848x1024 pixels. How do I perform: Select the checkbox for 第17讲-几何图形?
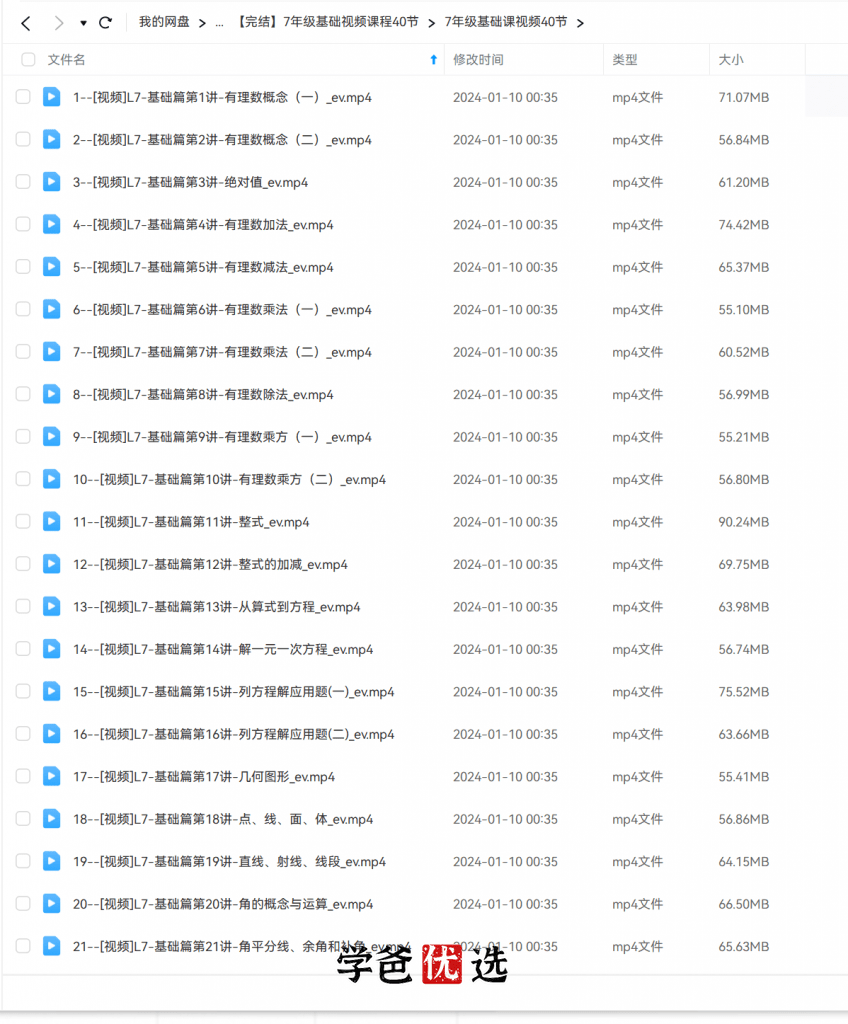(x=23, y=776)
